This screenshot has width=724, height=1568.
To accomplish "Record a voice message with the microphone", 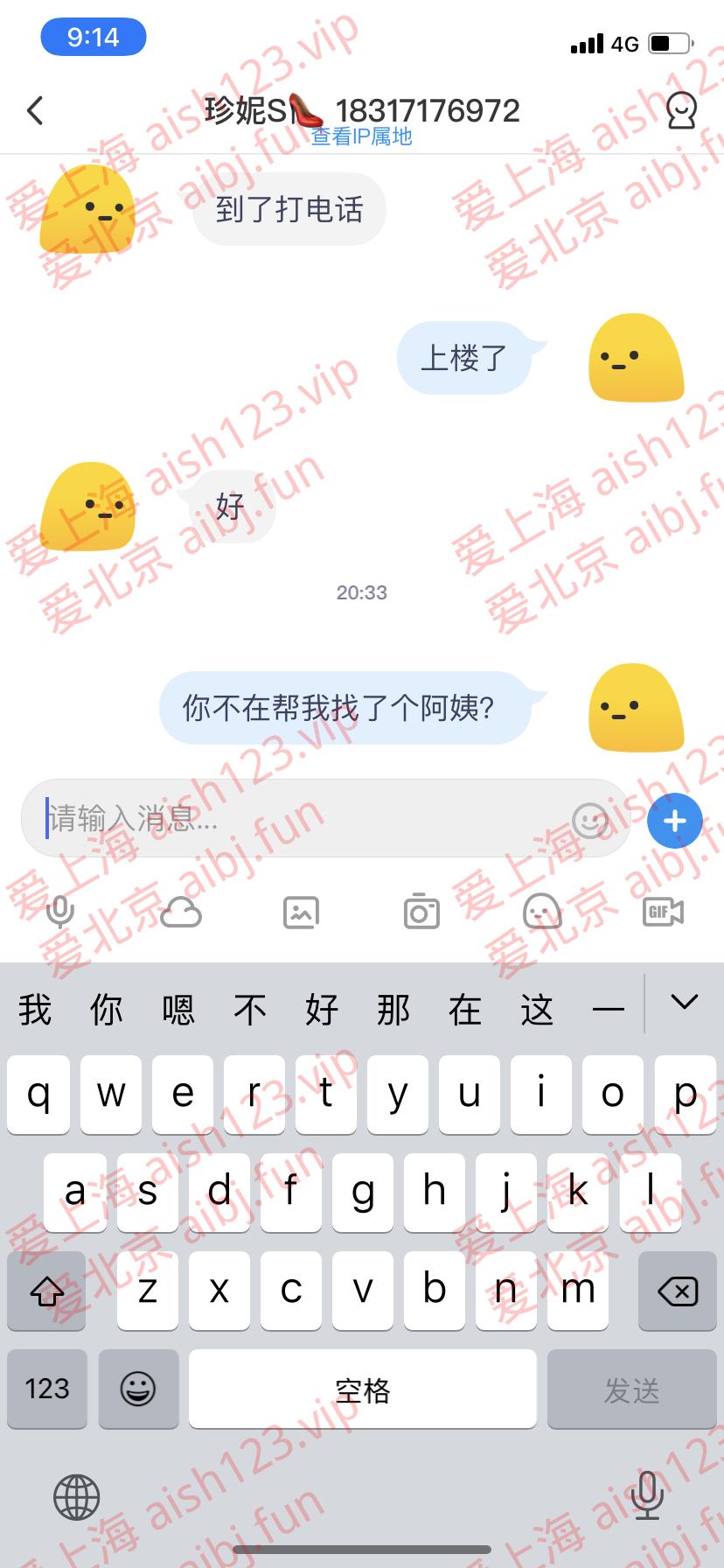I will [60, 912].
